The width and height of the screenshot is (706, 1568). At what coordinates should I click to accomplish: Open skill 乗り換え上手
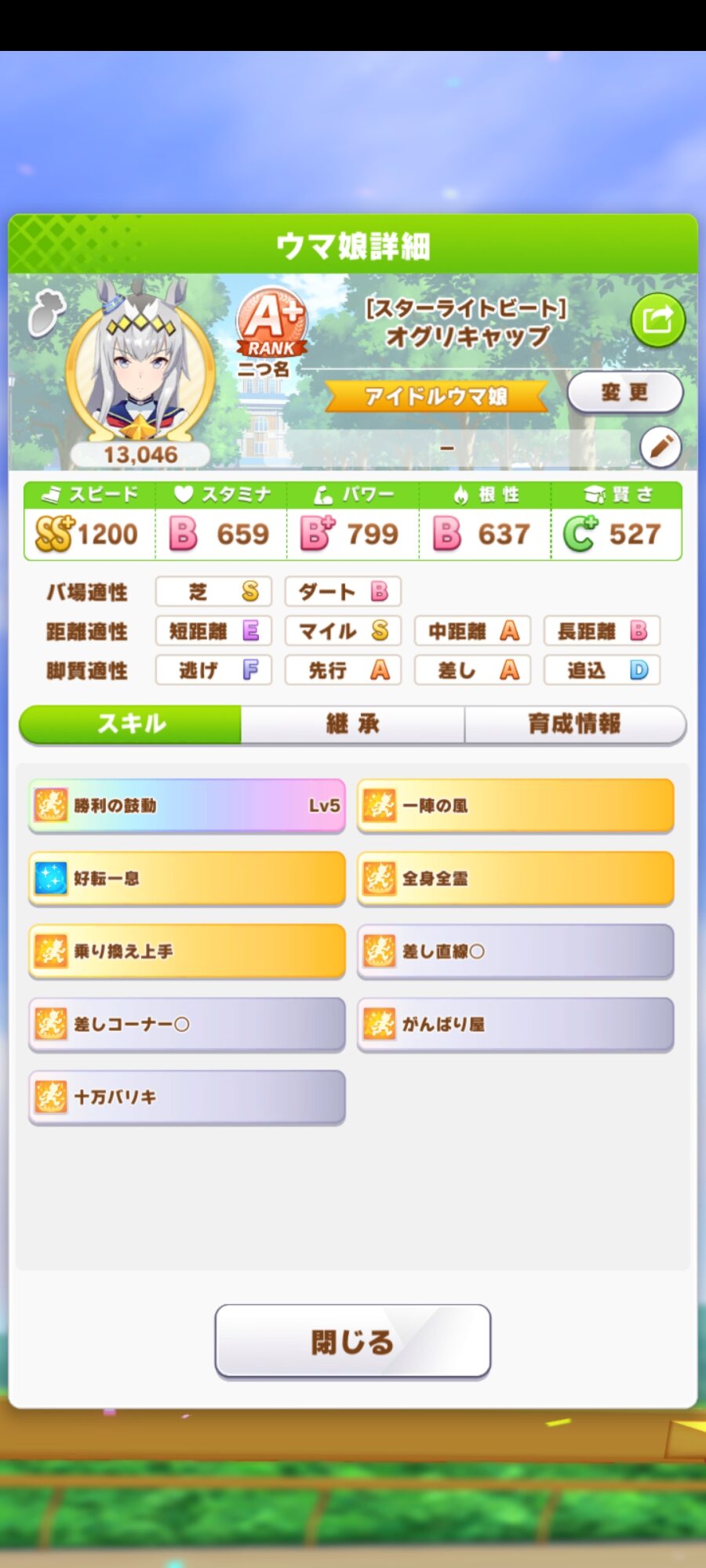tap(187, 951)
